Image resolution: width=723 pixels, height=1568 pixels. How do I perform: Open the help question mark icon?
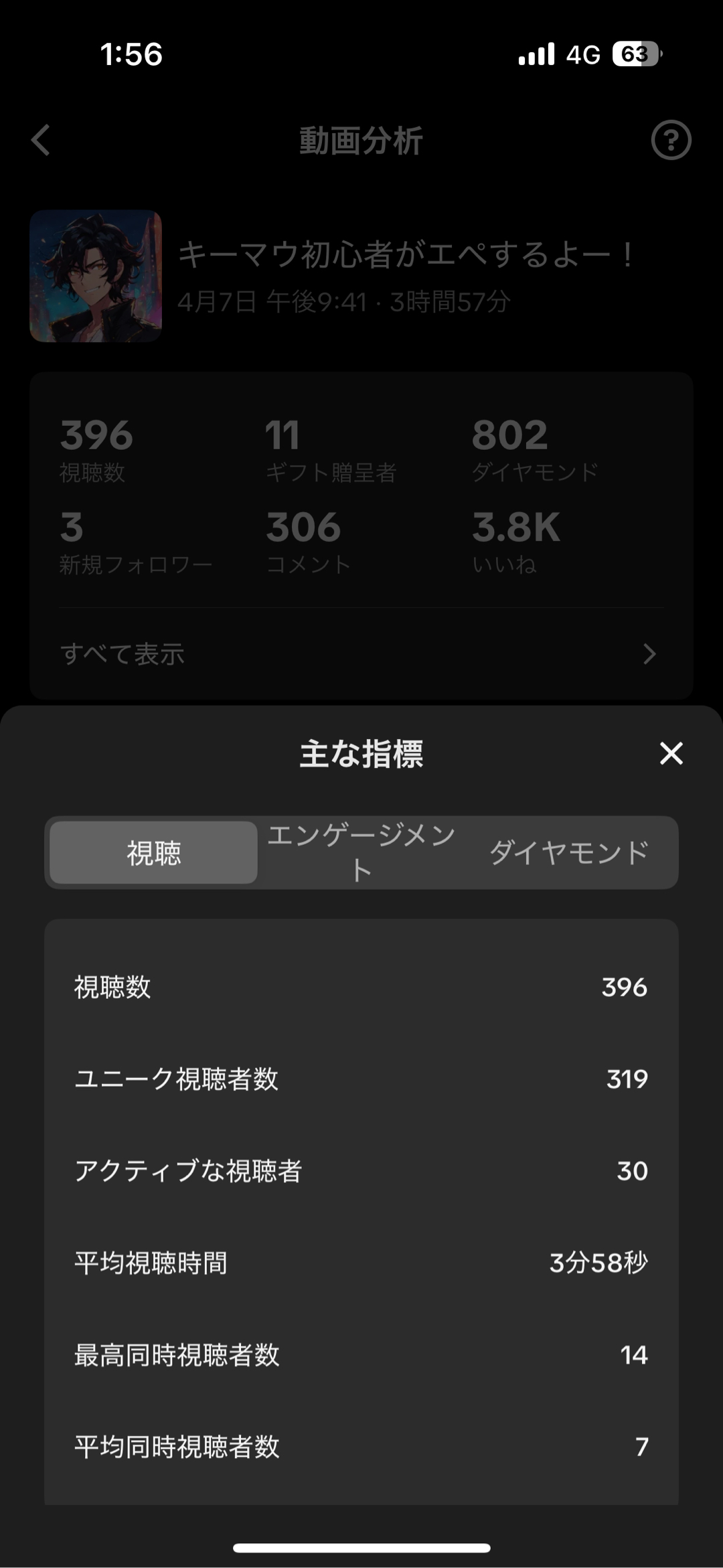671,141
